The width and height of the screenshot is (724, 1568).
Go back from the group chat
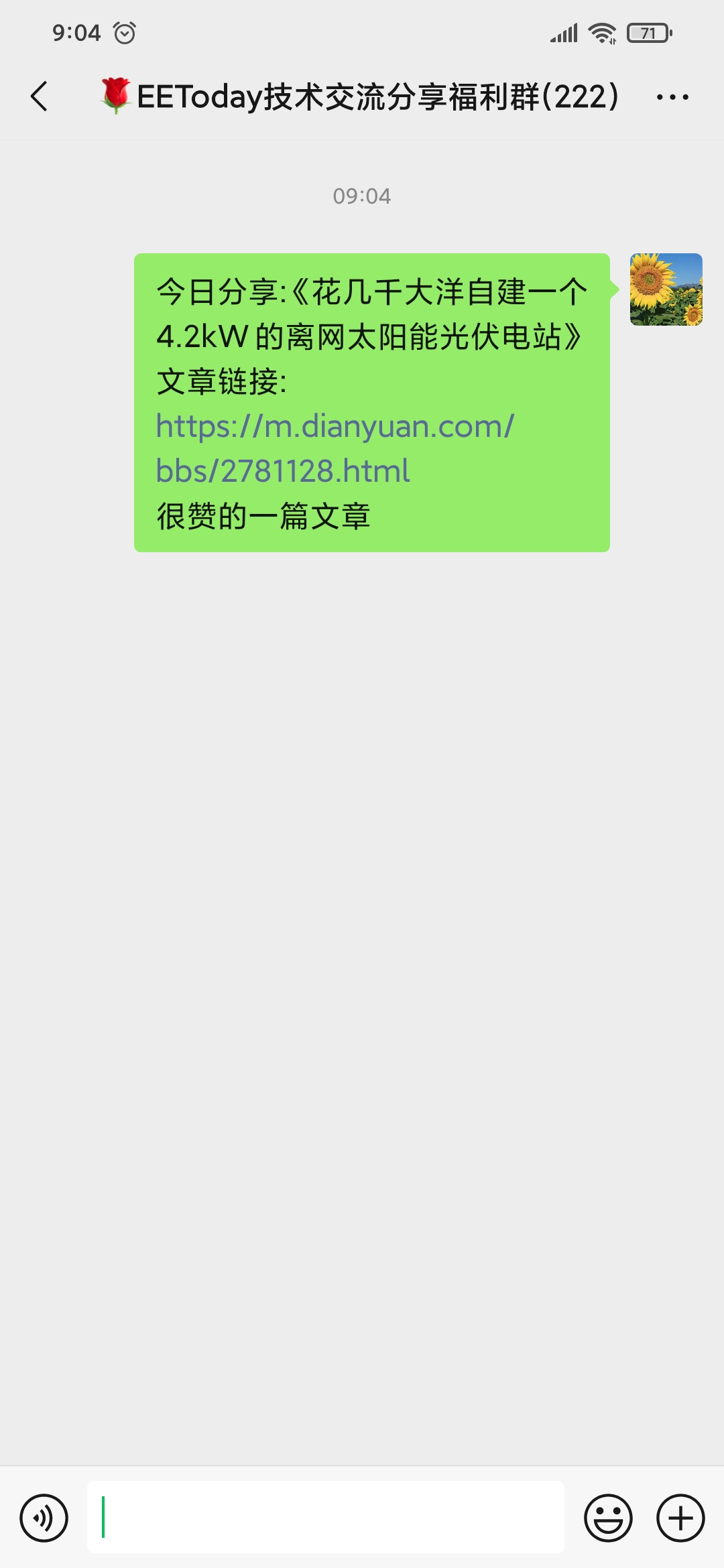[x=40, y=96]
